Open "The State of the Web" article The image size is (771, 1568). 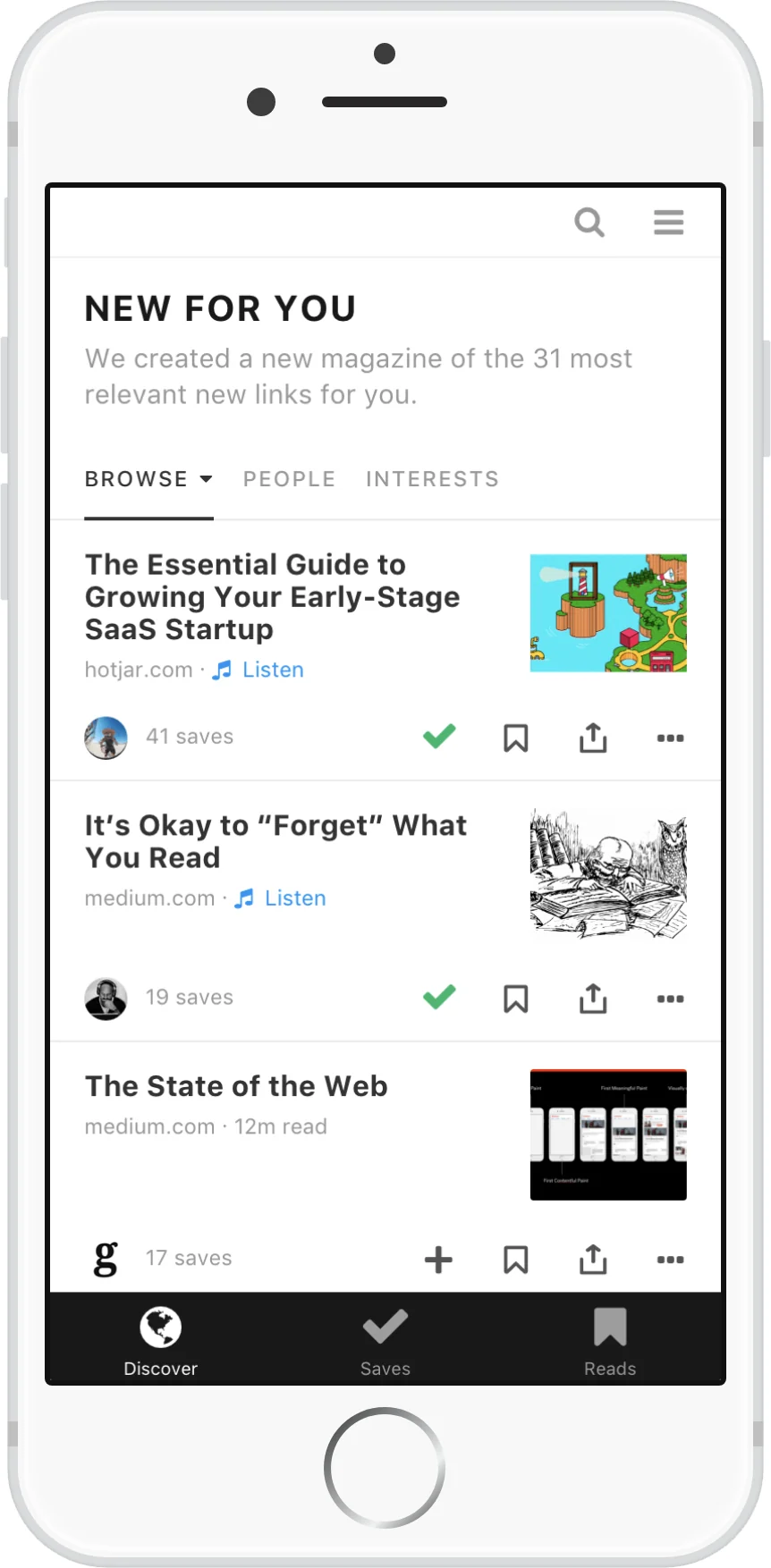pyautogui.click(x=235, y=1085)
